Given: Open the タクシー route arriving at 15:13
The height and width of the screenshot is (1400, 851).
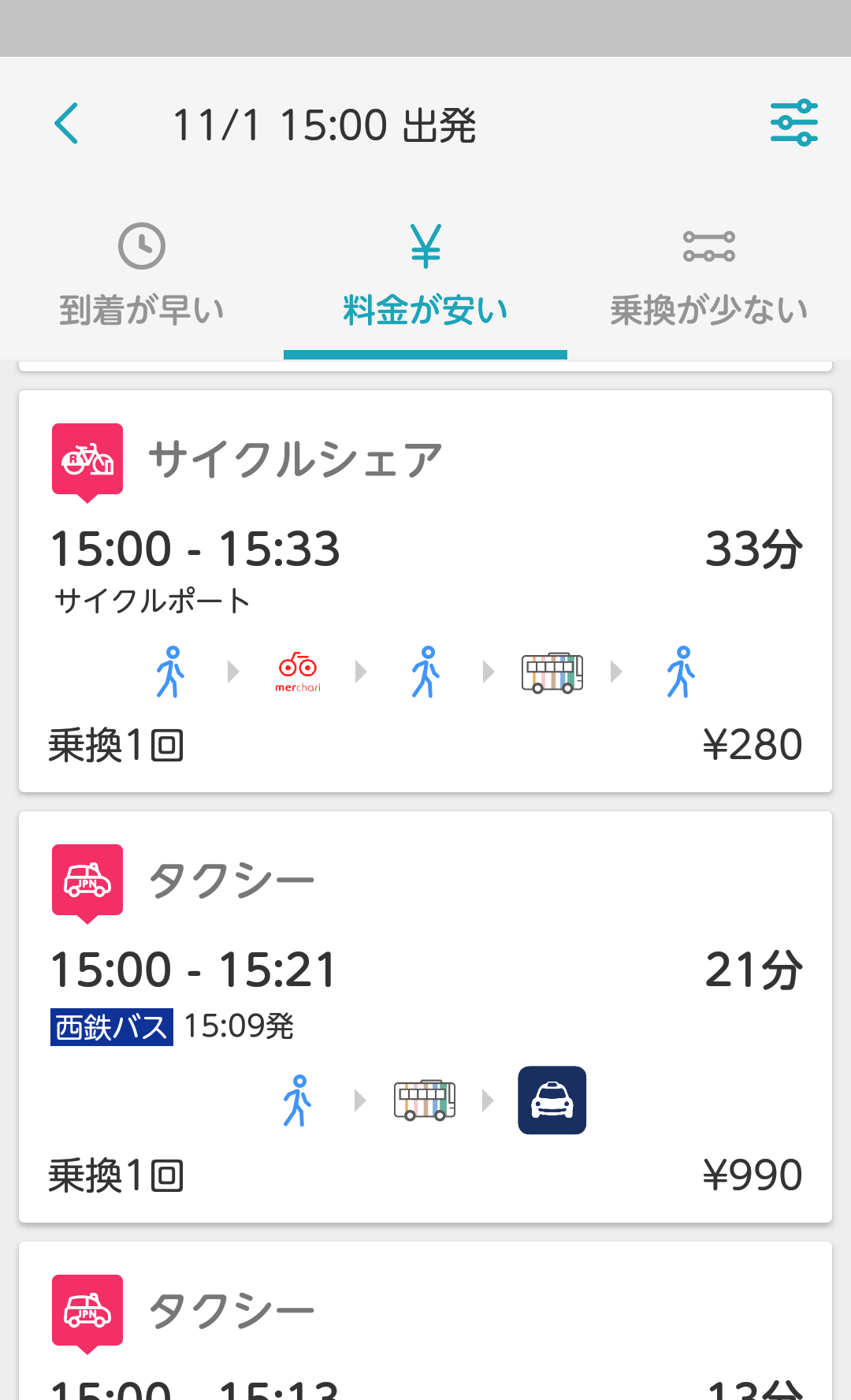Looking at the screenshot, I should 425,1321.
